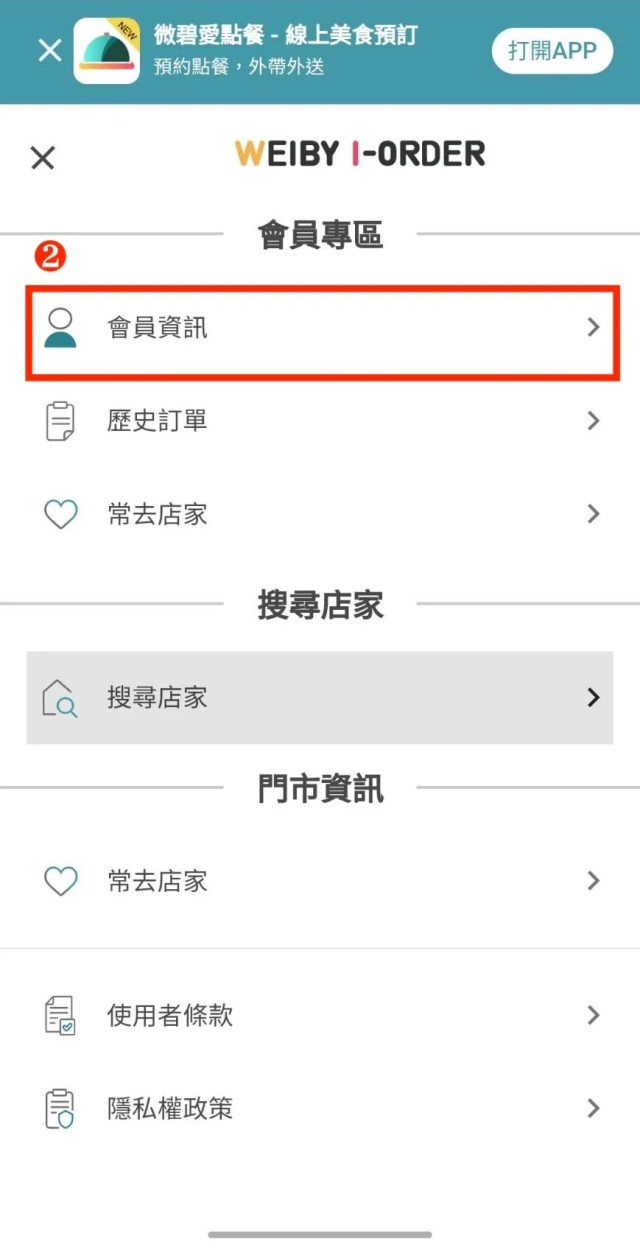This screenshot has width=640, height=1247.
Task: Open 常去店家 under 會員專區
Action: (x=320, y=515)
